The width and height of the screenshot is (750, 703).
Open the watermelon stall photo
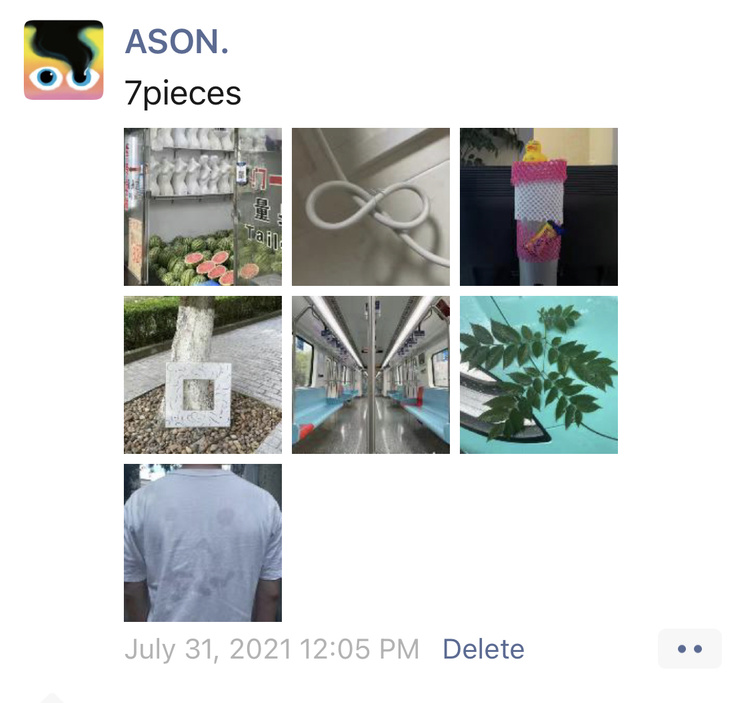click(203, 207)
